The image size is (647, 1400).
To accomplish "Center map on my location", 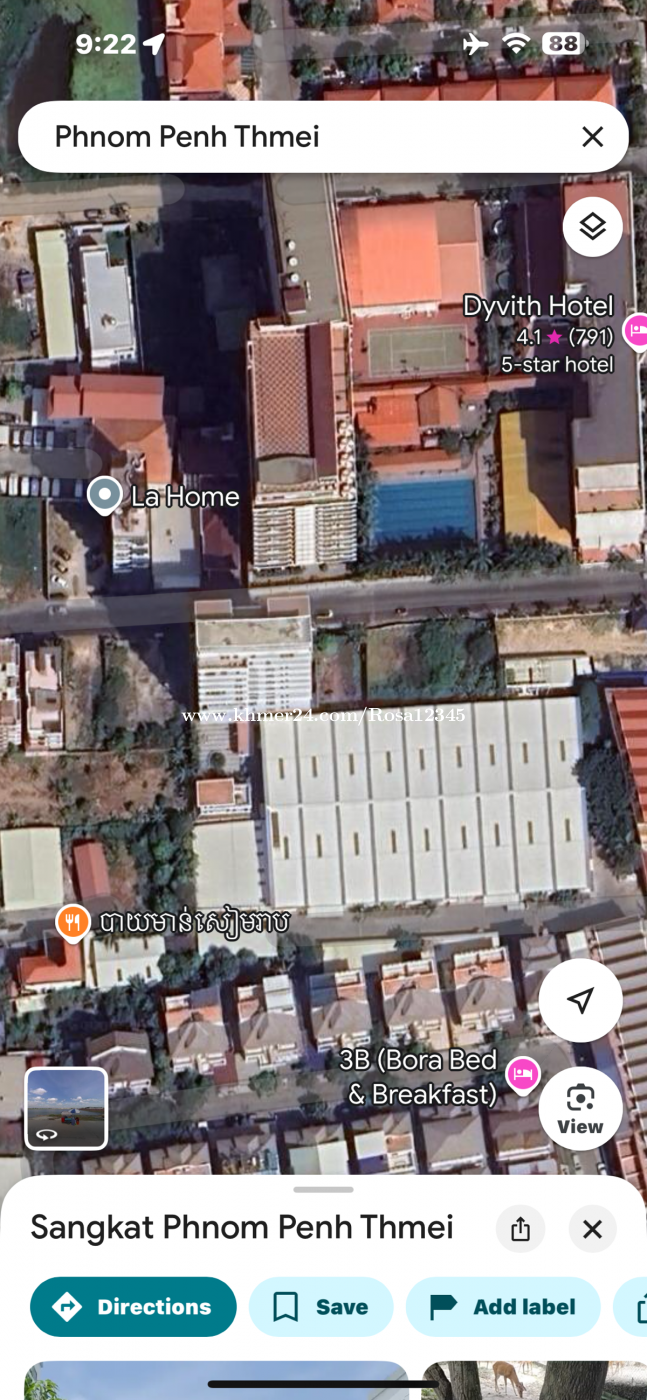I will point(581,1000).
